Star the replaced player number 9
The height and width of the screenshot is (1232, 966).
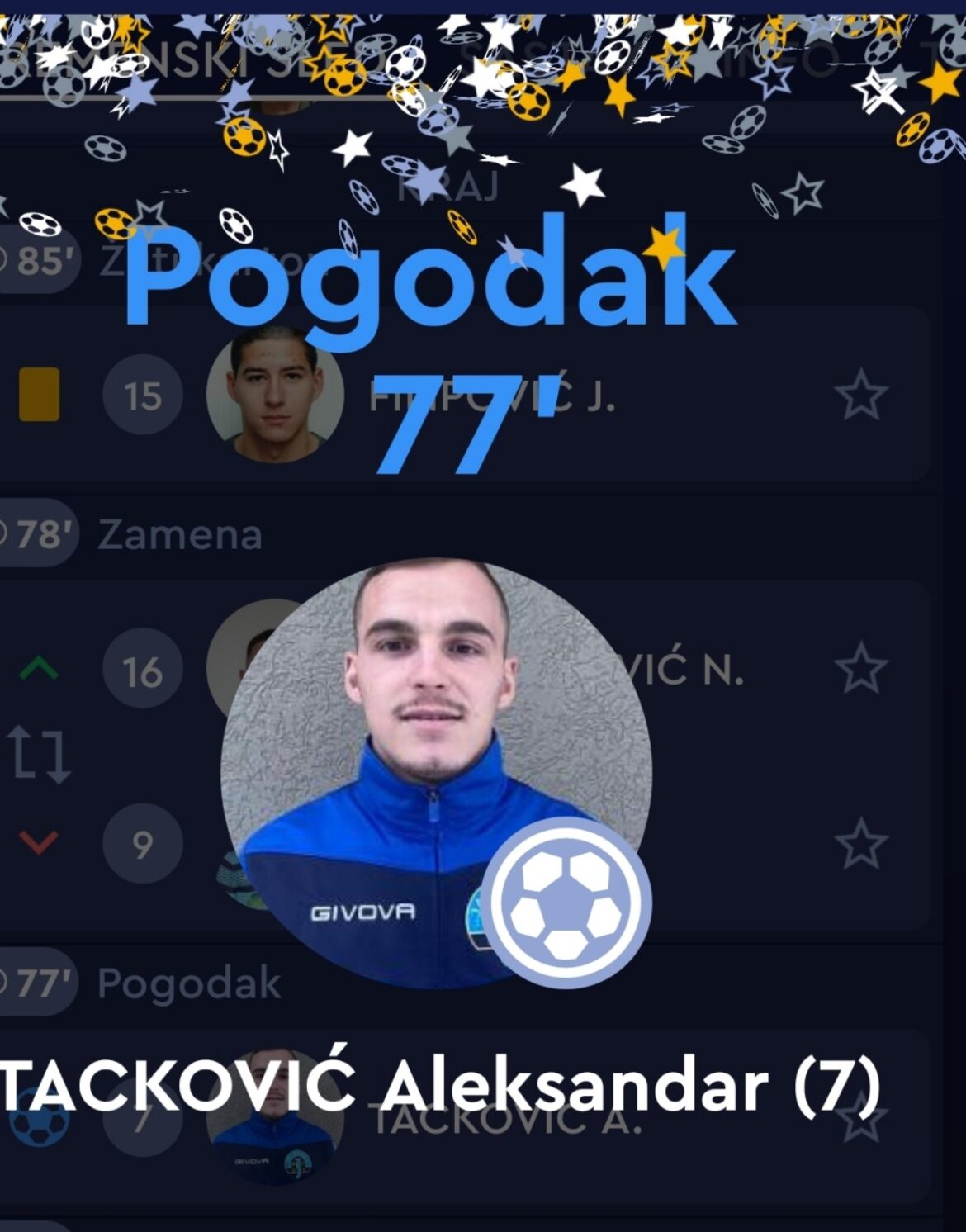[860, 844]
